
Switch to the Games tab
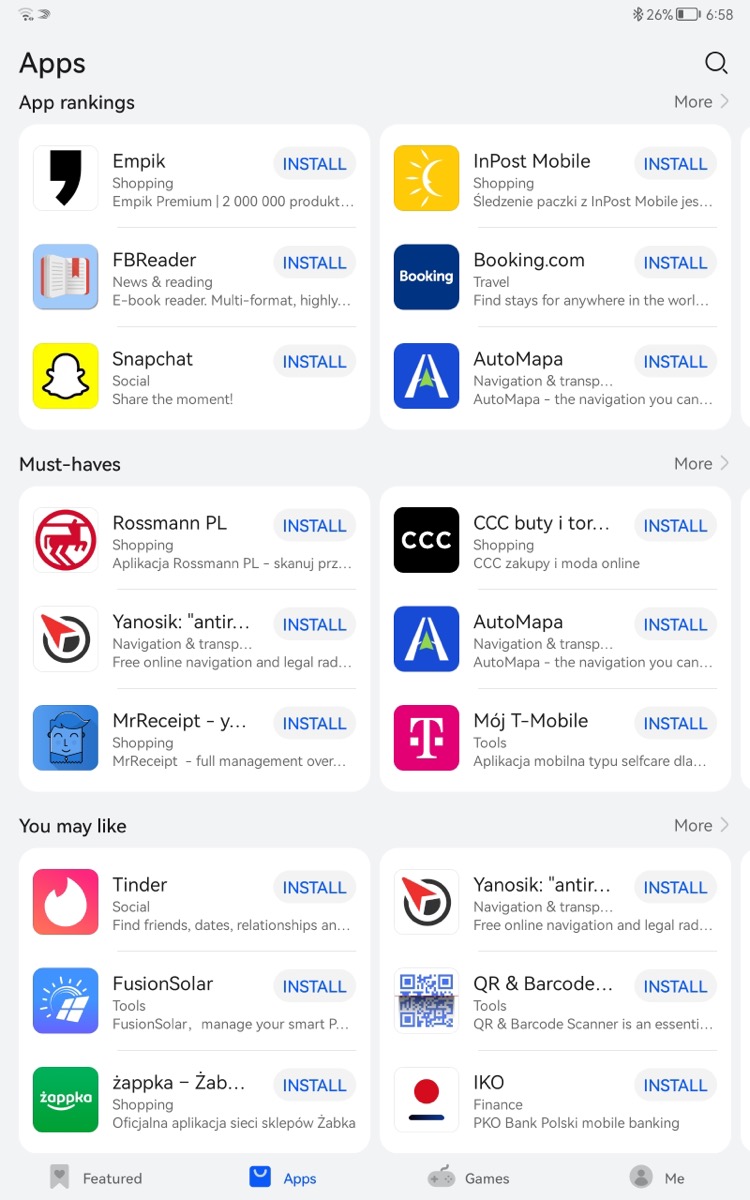tap(468, 1177)
